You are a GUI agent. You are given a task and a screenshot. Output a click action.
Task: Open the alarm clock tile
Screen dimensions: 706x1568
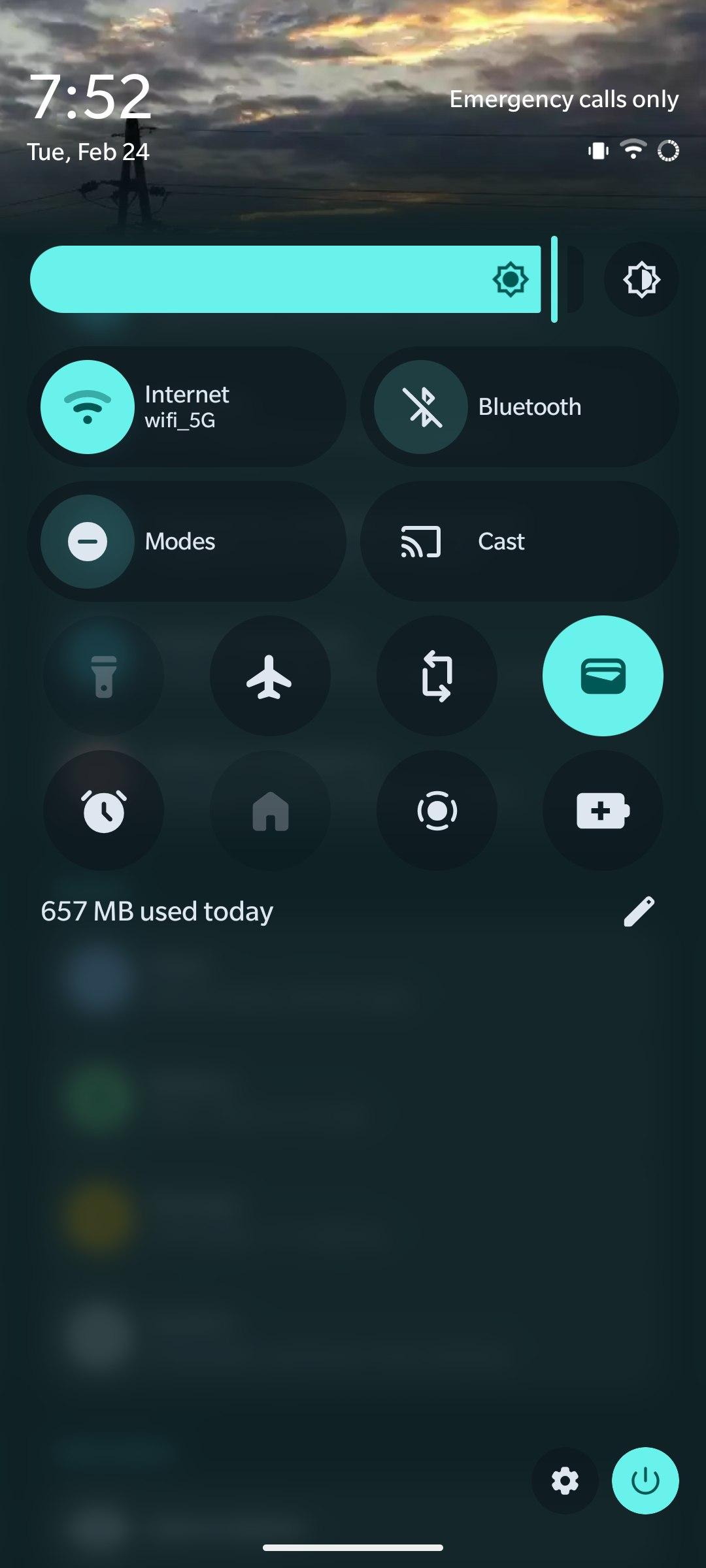103,811
